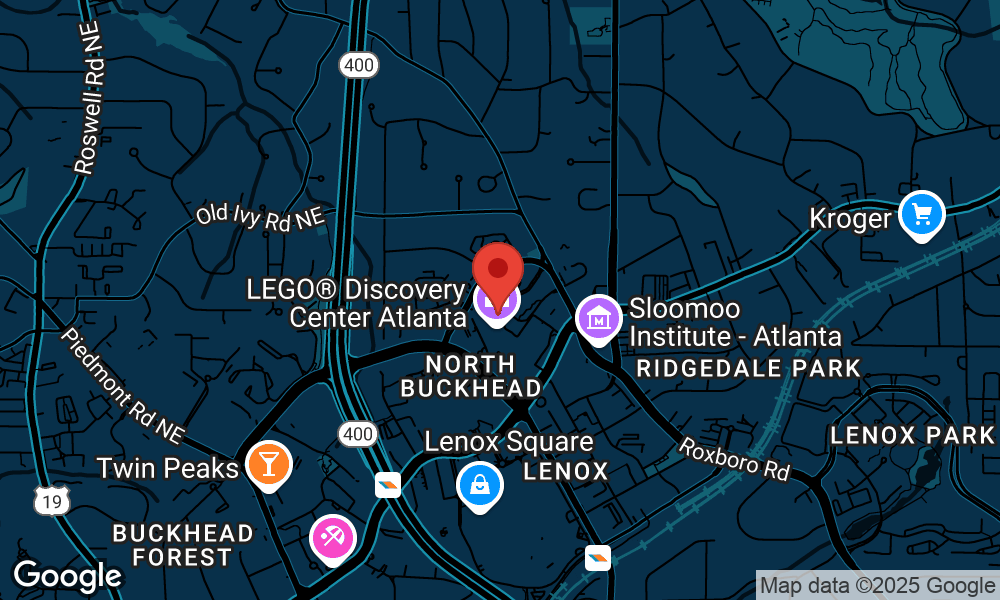The height and width of the screenshot is (600, 1000).
Task: Select the Sloomoo Institute museum marker
Action: [598, 319]
